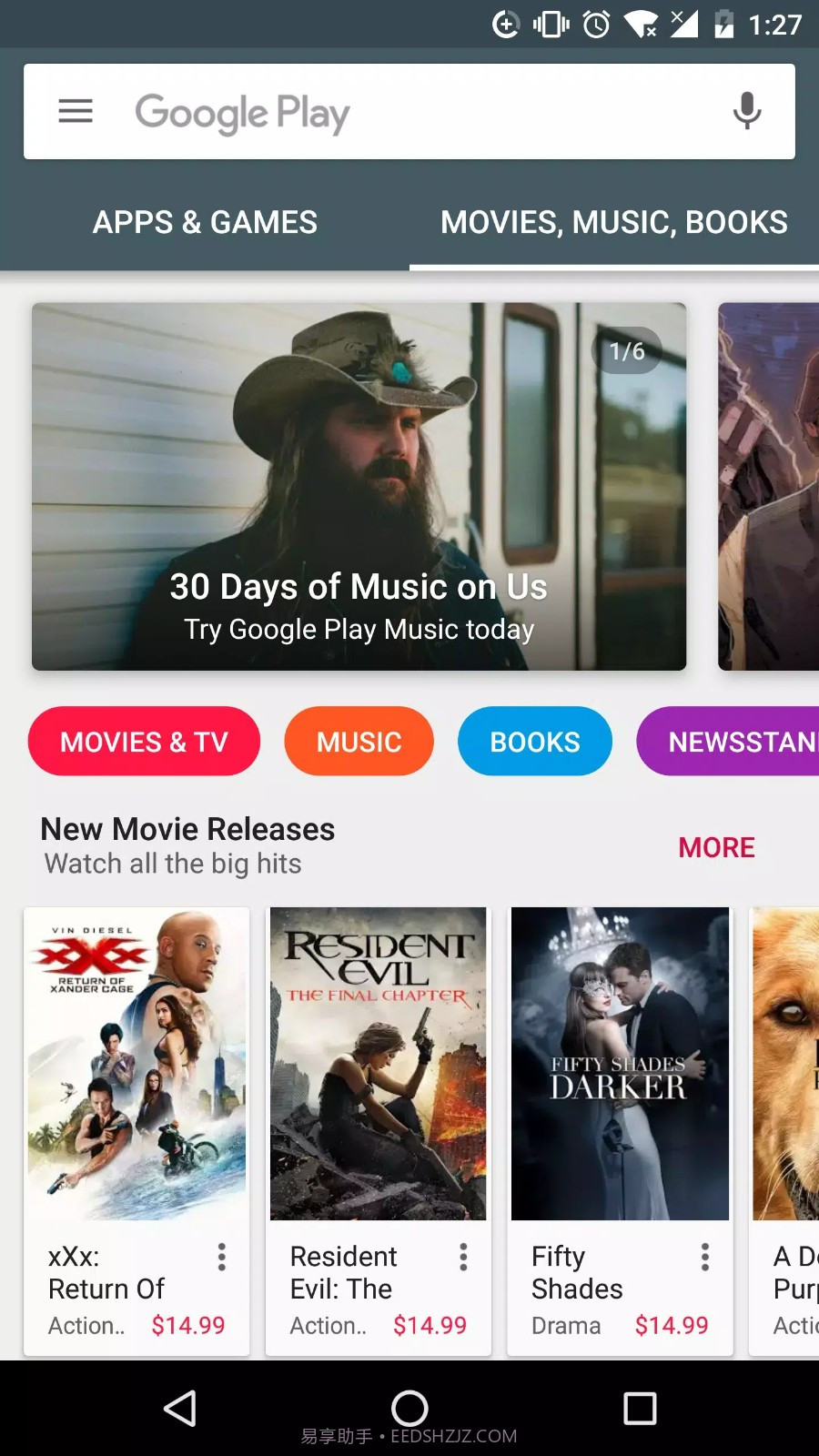
Task: Tap the Home button in the navigation bar
Action: 409,1408
